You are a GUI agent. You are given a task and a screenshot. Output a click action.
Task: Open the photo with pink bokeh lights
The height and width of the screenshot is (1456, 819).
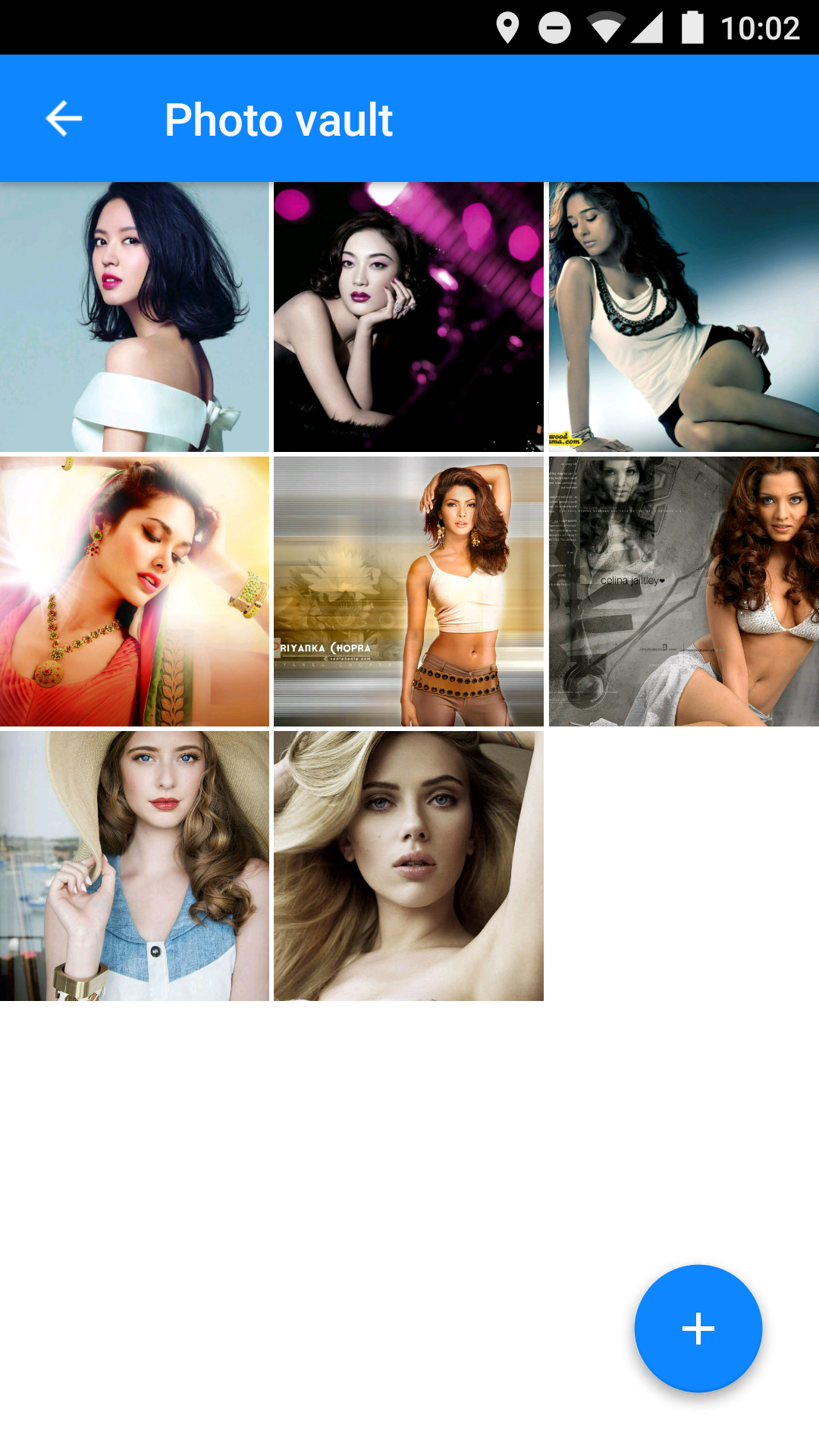click(x=409, y=317)
